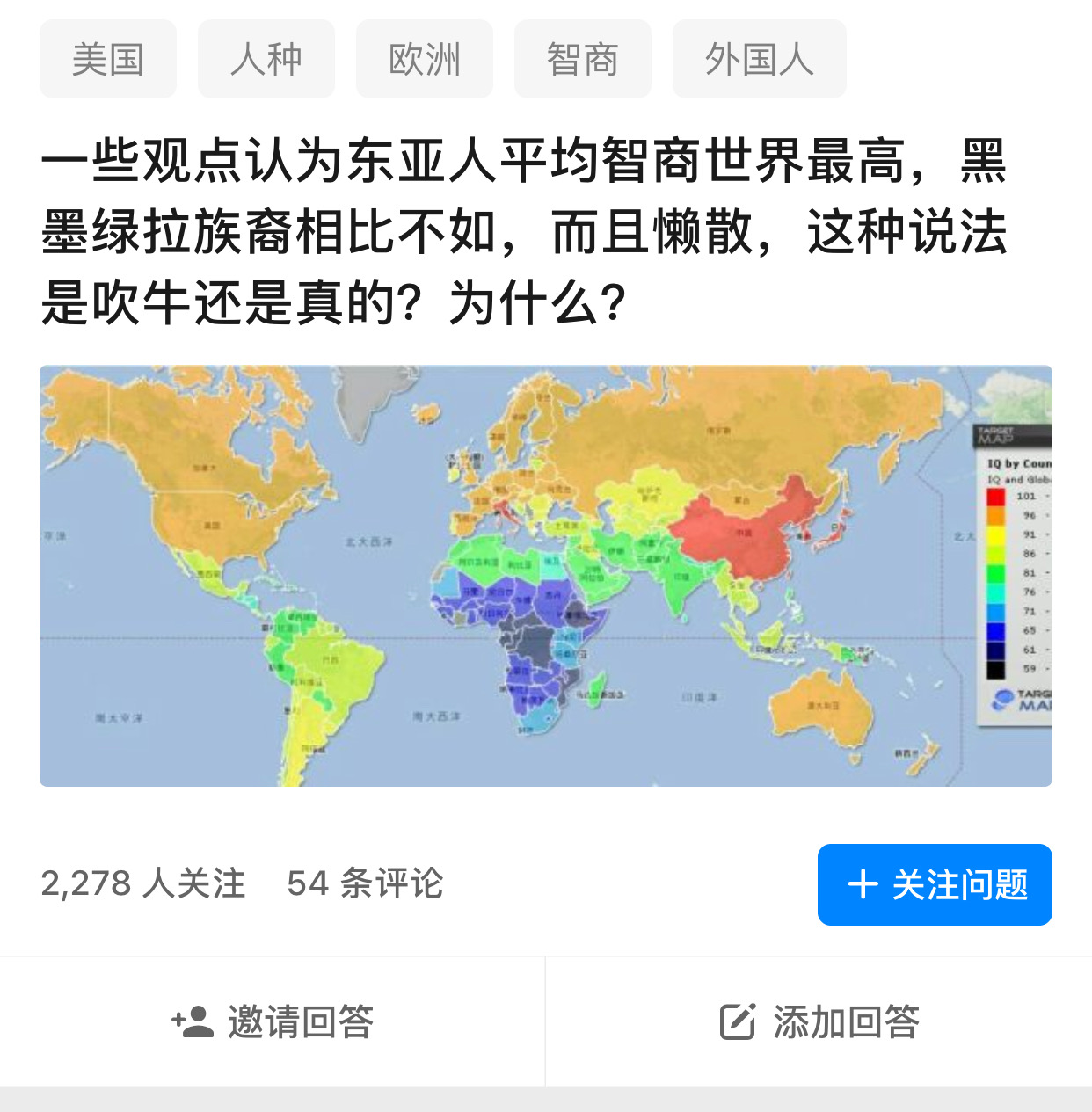This screenshot has height=1112, width=1092.
Task: Open the 外国人 topic tag
Action: (x=759, y=60)
